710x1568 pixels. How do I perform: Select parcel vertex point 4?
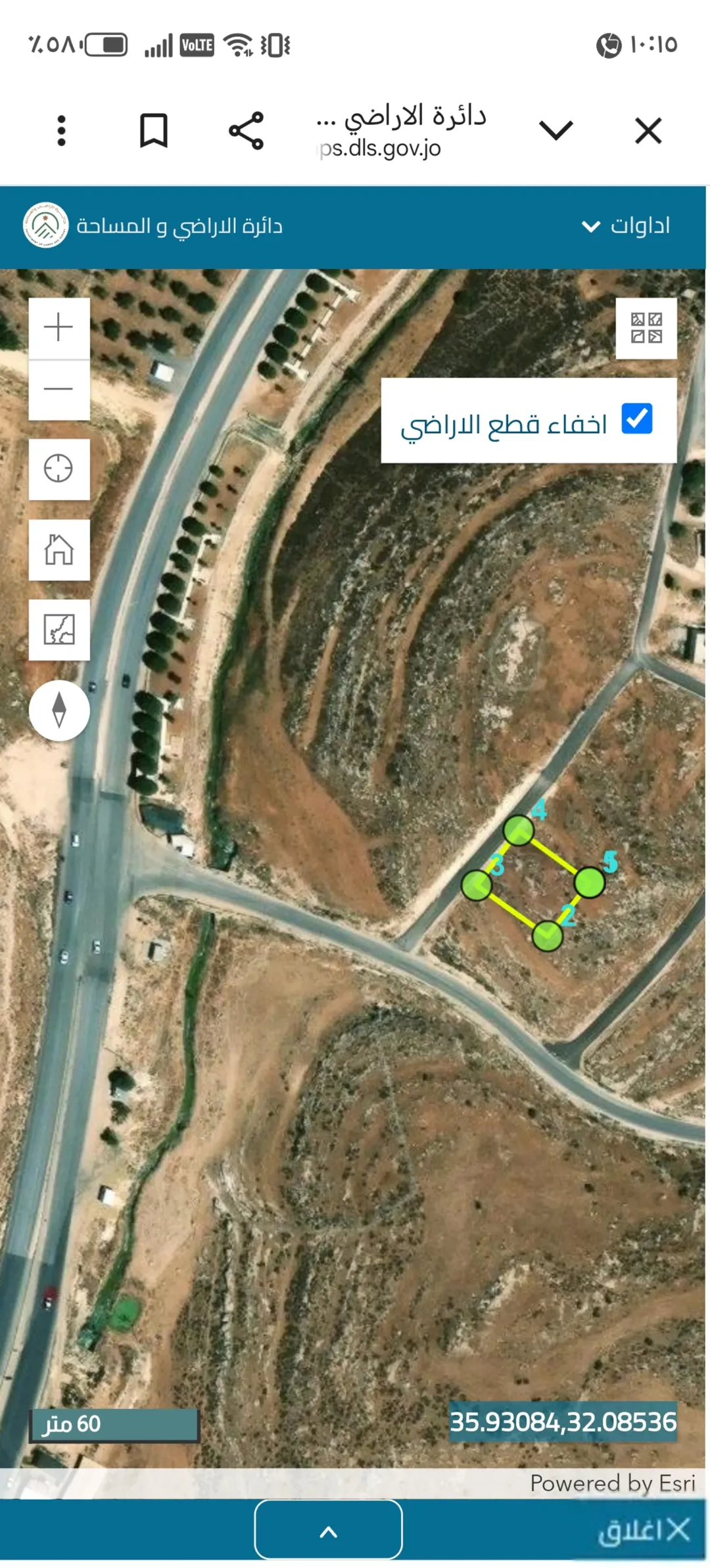tap(519, 830)
